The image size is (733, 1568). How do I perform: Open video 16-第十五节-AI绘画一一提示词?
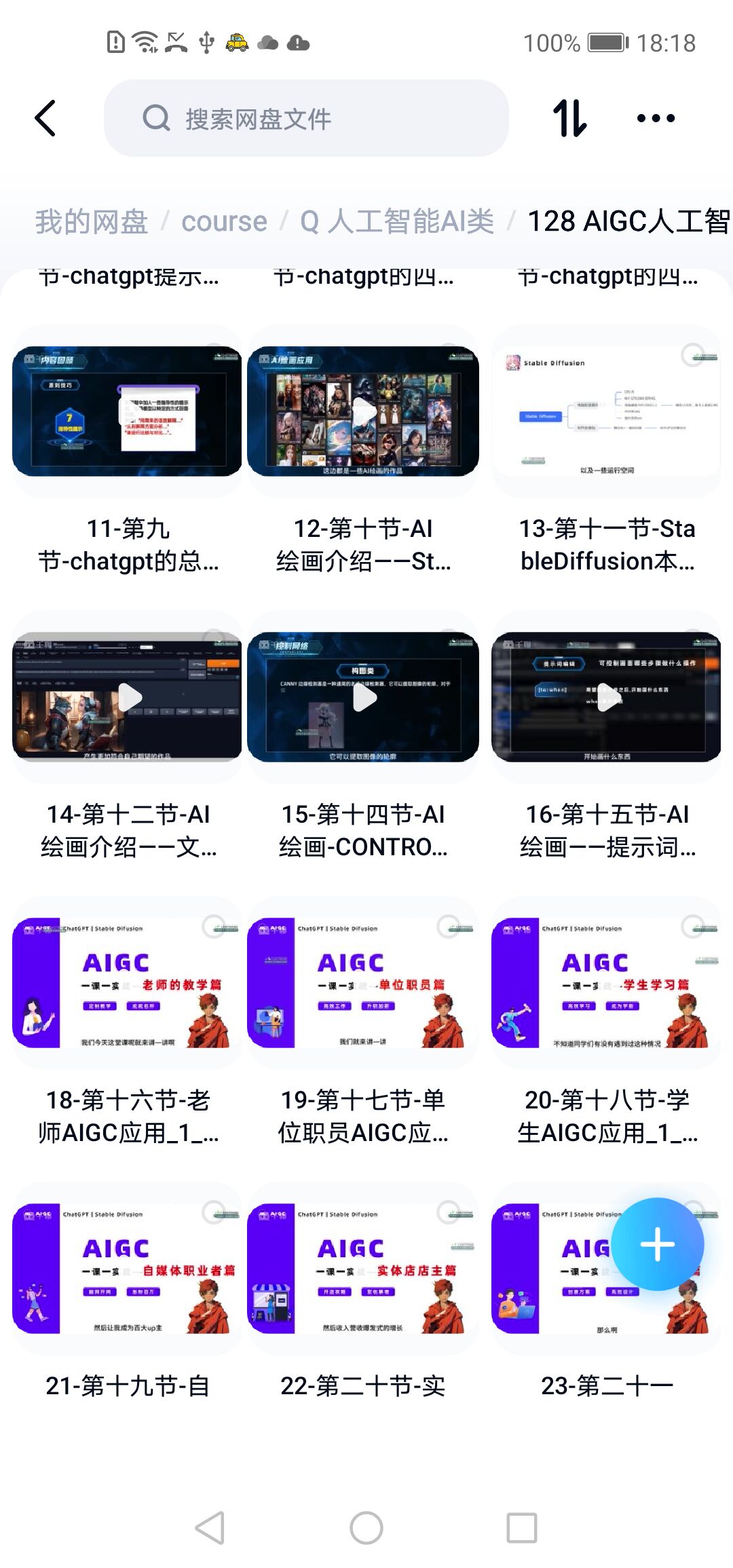point(606,697)
